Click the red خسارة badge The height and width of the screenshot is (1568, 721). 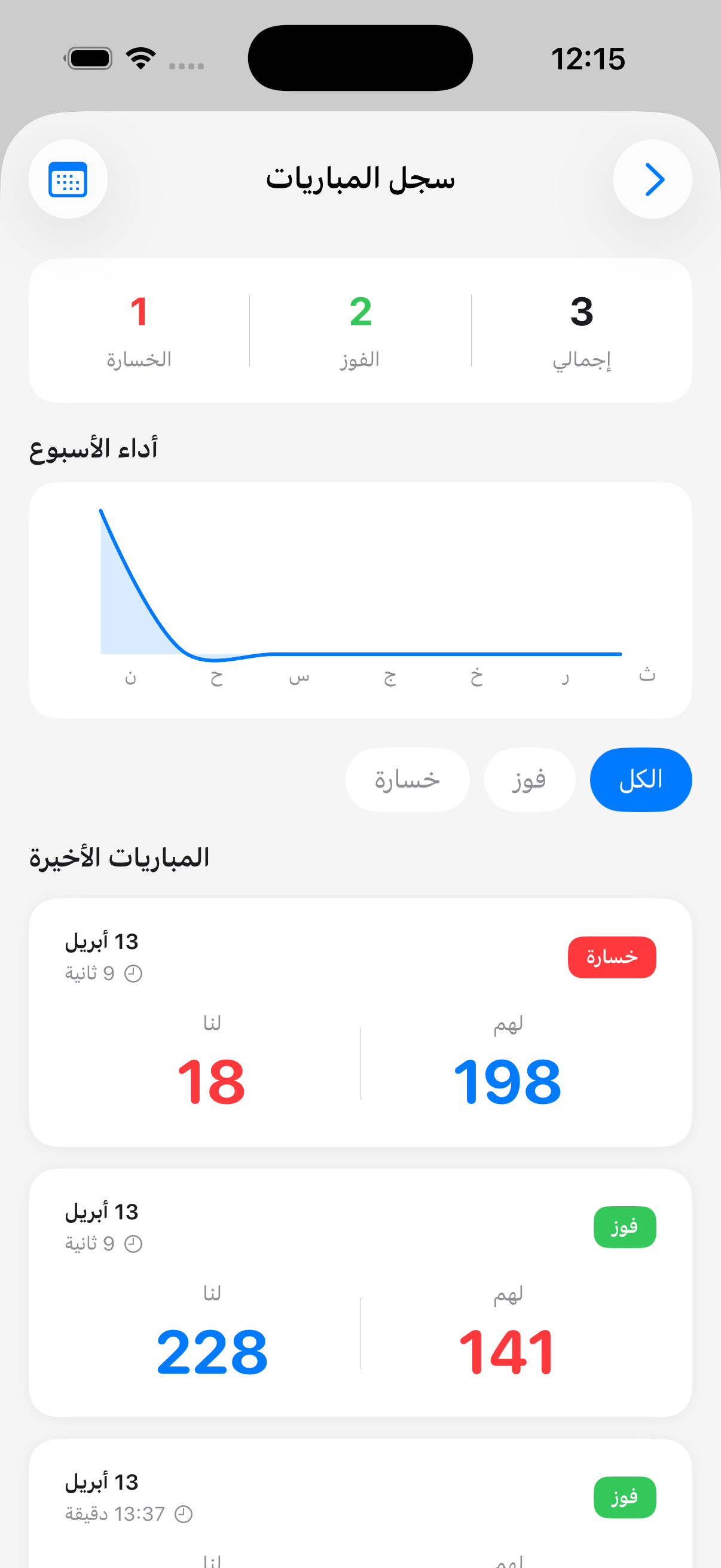612,956
